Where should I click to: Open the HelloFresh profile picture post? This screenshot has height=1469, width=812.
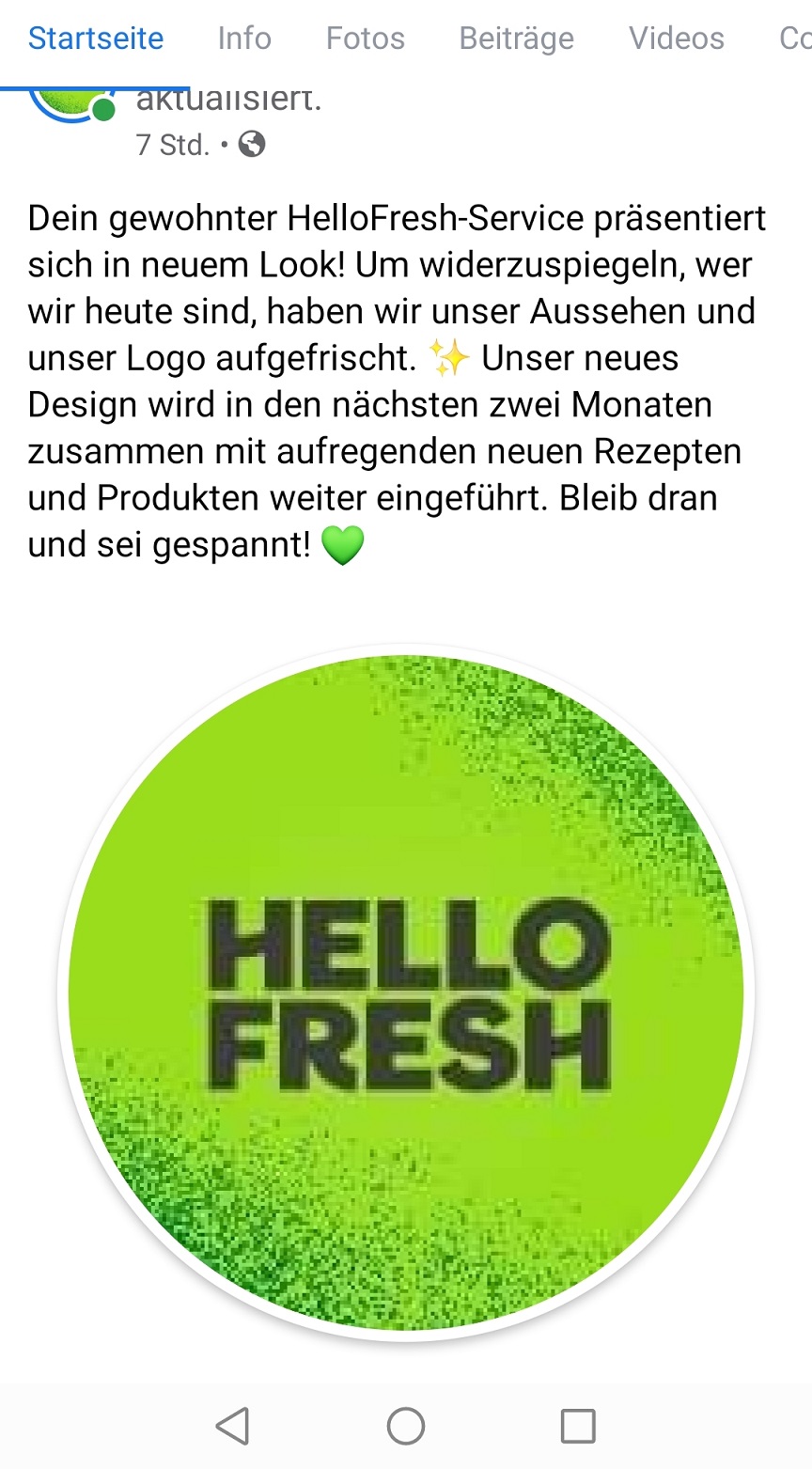tap(406, 992)
